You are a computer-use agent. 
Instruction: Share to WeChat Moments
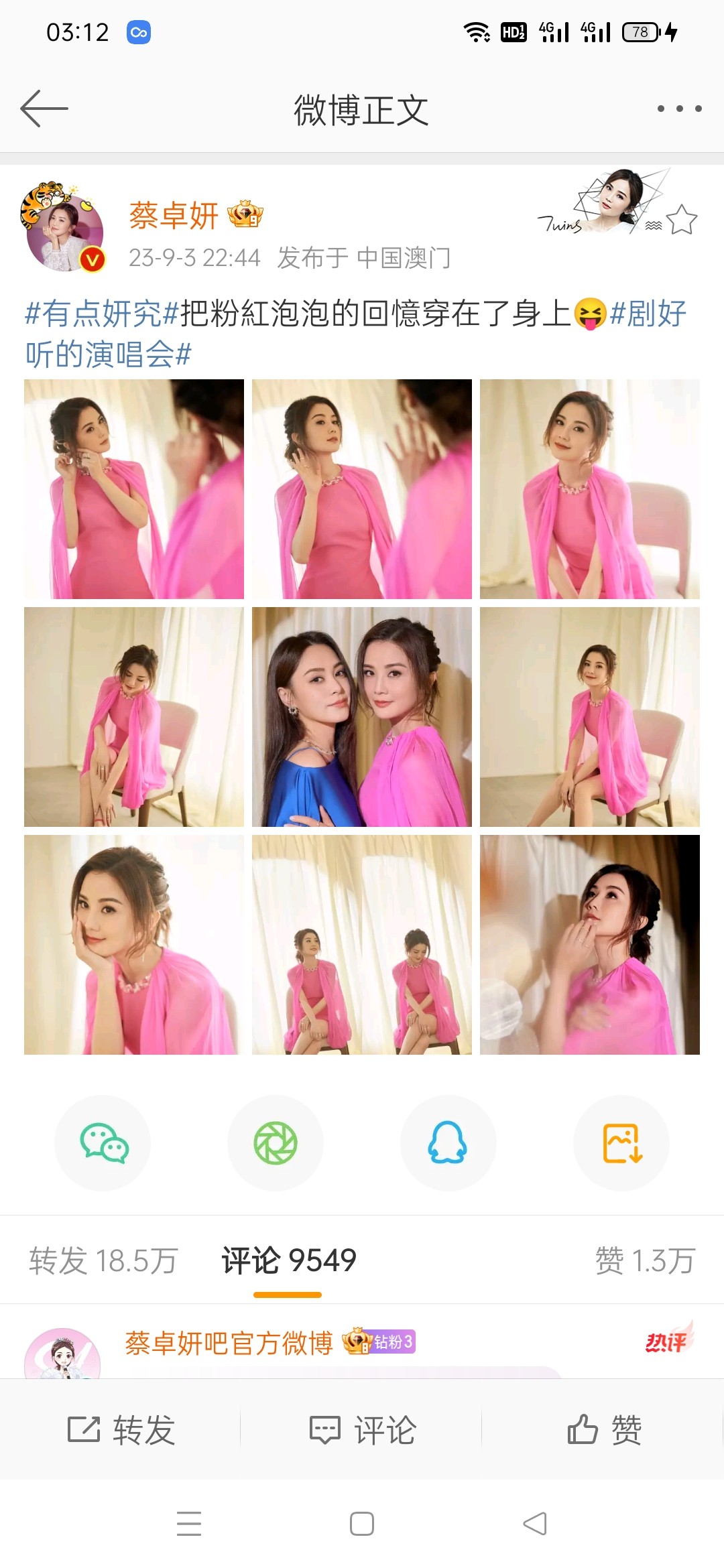coord(276,1142)
